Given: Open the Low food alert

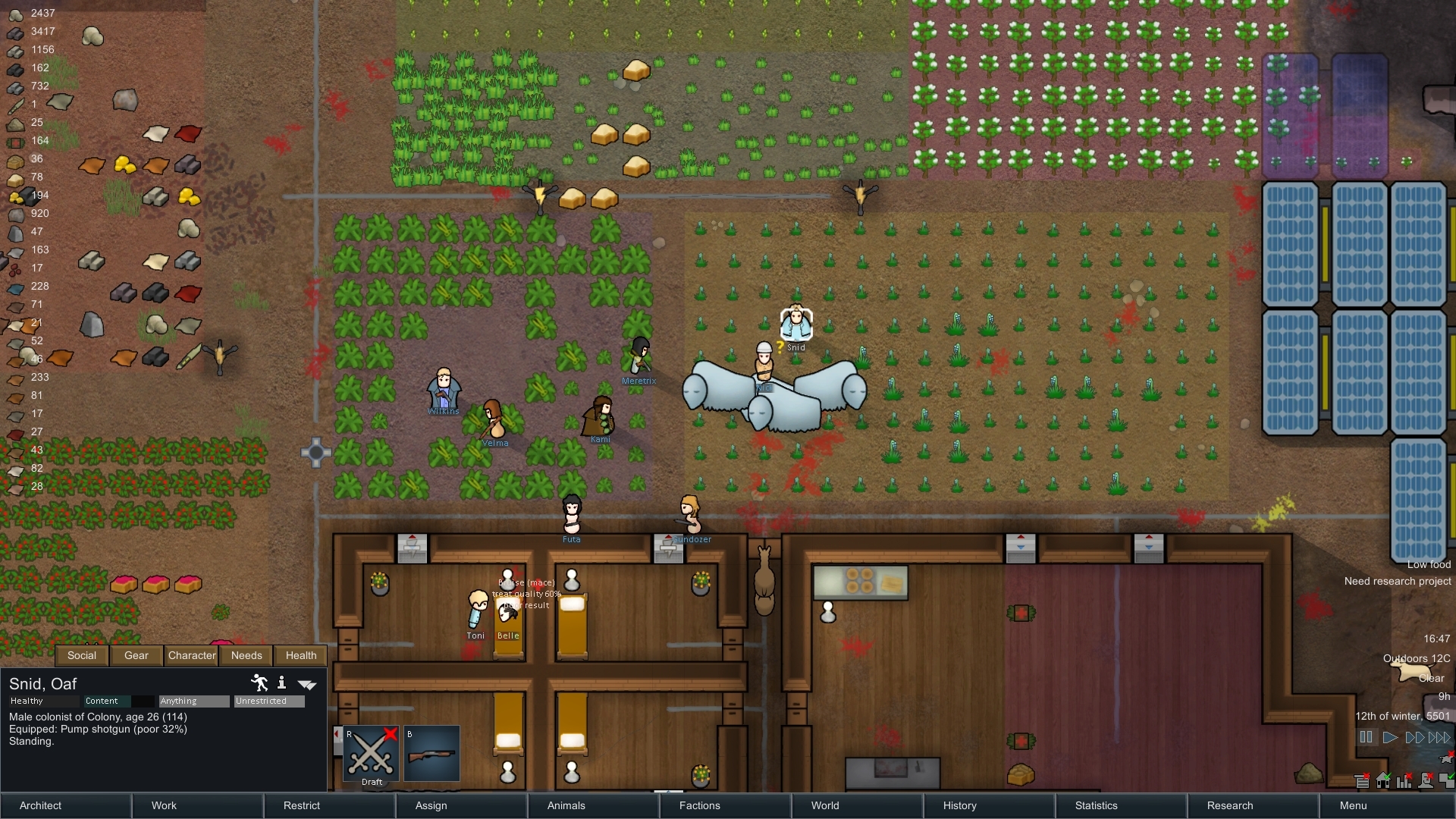Looking at the screenshot, I should [1429, 564].
